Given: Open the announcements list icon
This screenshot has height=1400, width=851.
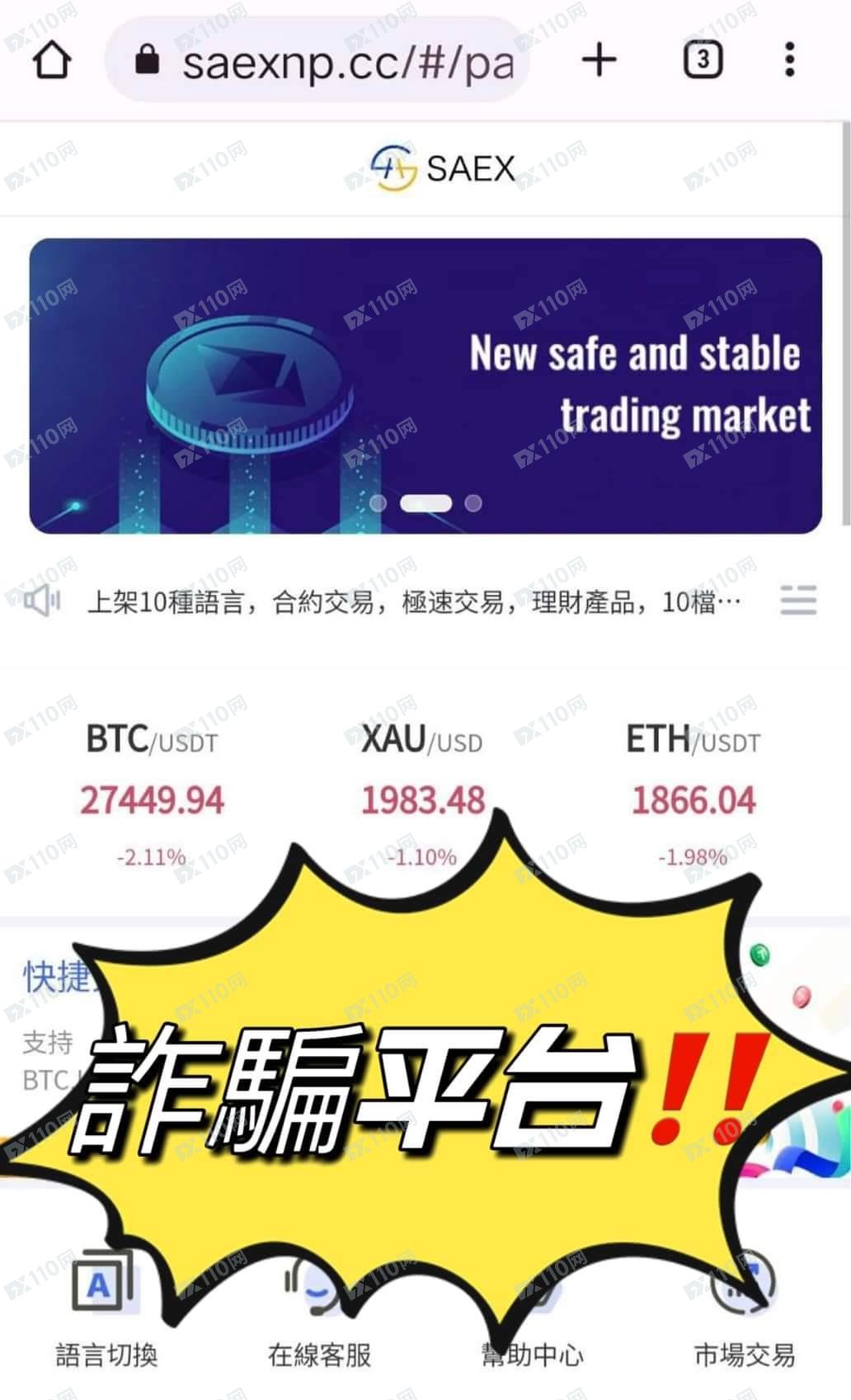Looking at the screenshot, I should 798,601.
